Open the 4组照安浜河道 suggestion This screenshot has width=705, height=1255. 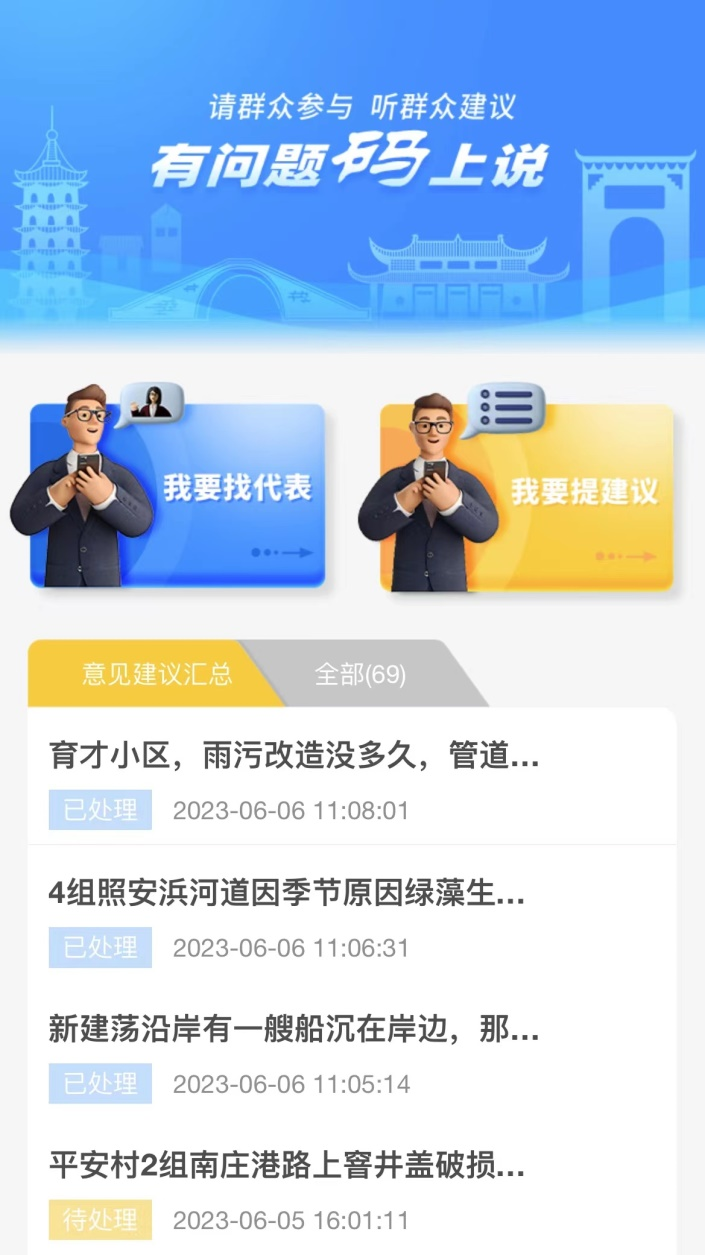pyautogui.click(x=287, y=893)
